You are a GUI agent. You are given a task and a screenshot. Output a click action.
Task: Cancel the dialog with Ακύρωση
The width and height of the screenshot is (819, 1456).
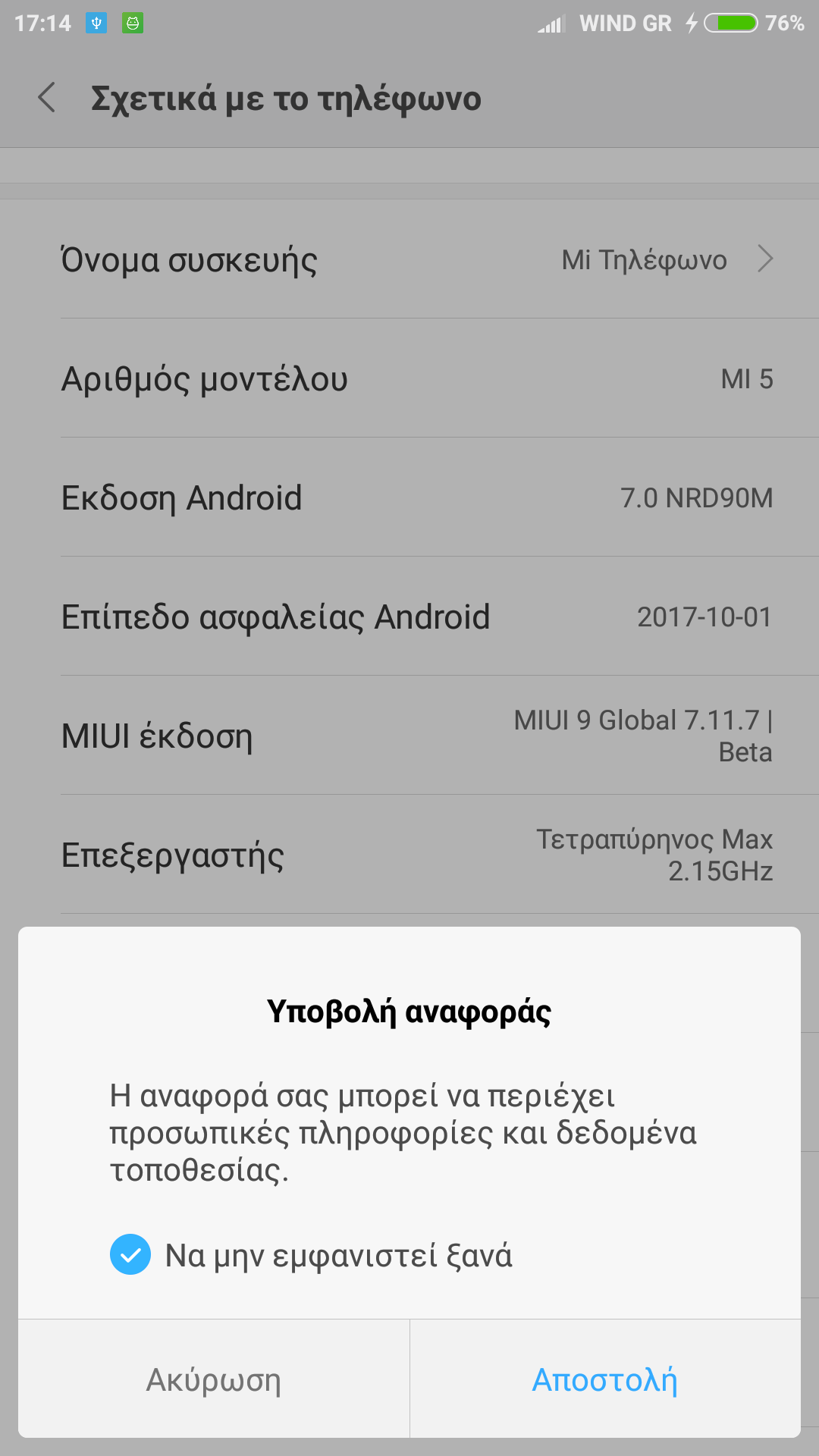click(x=214, y=1379)
